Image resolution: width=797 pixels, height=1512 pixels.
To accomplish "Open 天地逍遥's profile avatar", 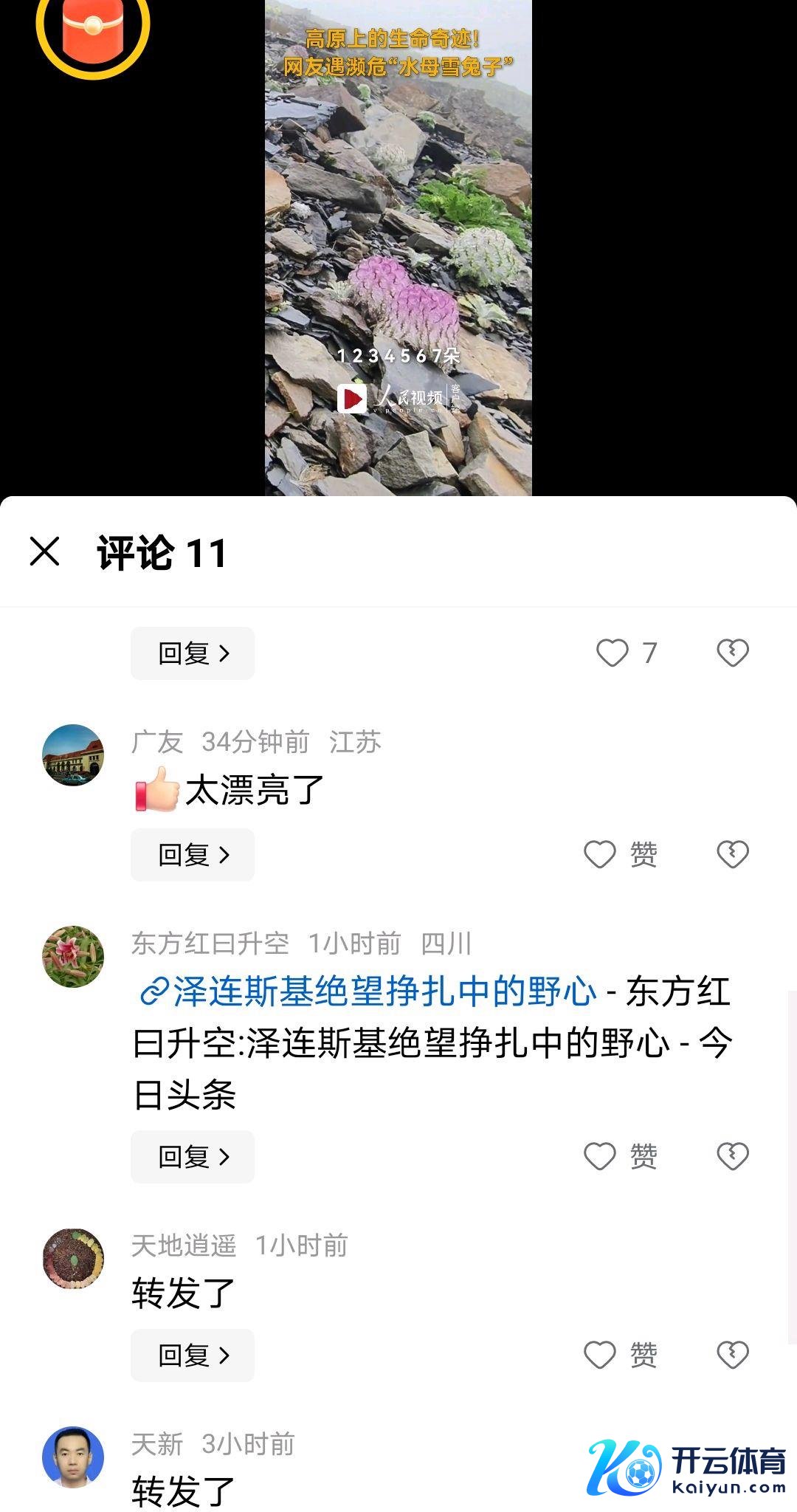I will pos(73,1259).
